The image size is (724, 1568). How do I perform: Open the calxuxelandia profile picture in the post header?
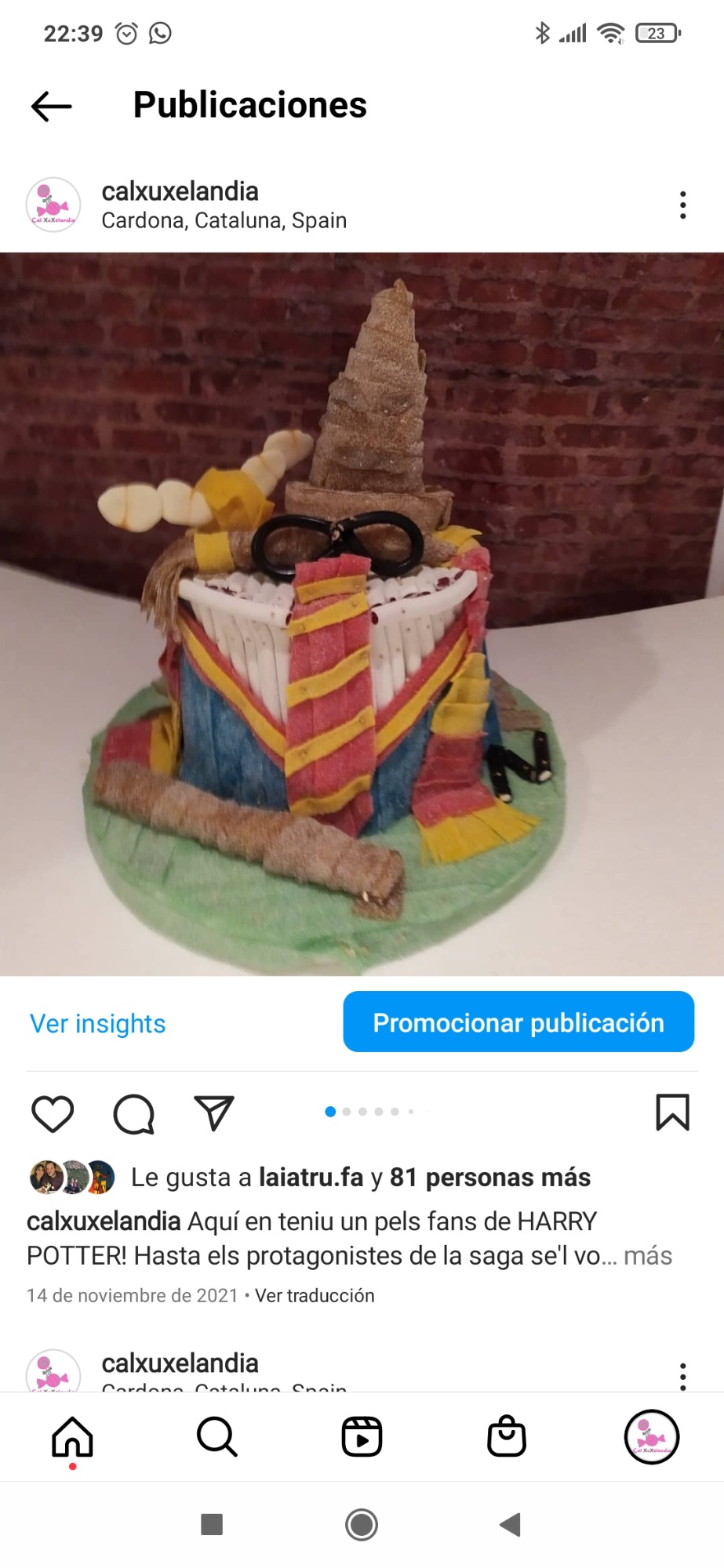53,205
